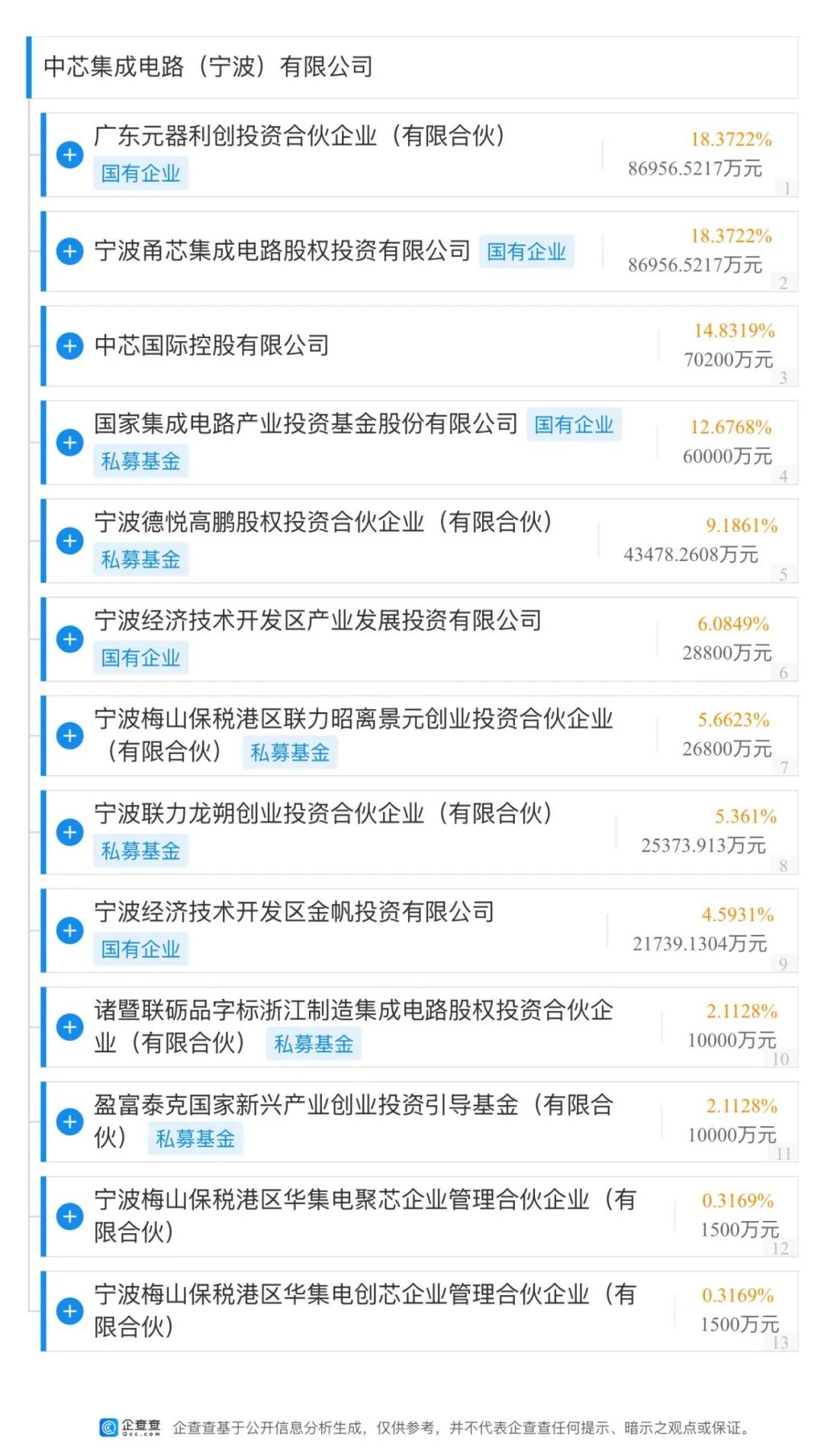Click the plus icon beside 宁波经济技术开发区金帆投资有限公司

click(x=69, y=932)
